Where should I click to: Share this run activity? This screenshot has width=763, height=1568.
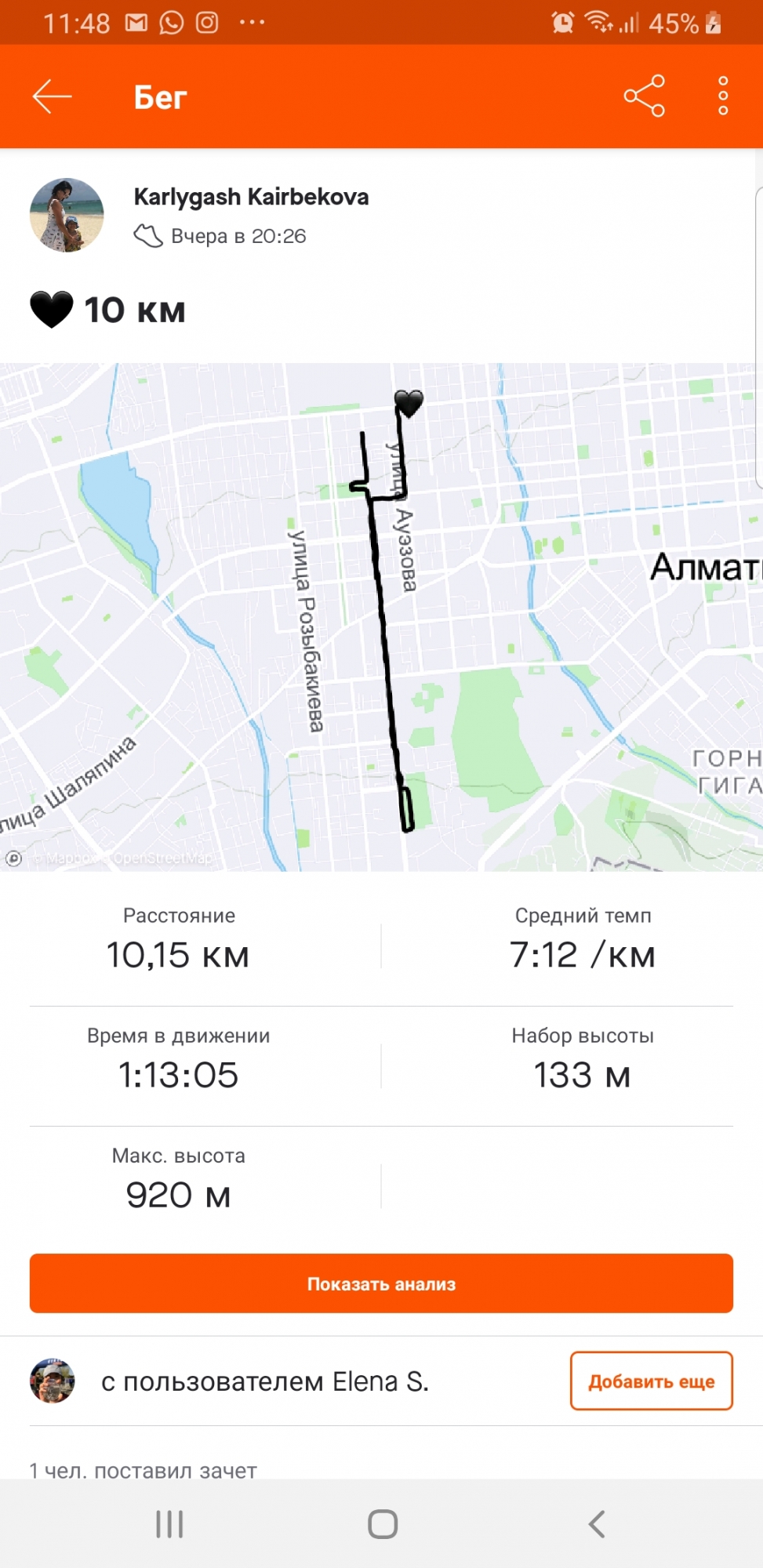pos(644,96)
